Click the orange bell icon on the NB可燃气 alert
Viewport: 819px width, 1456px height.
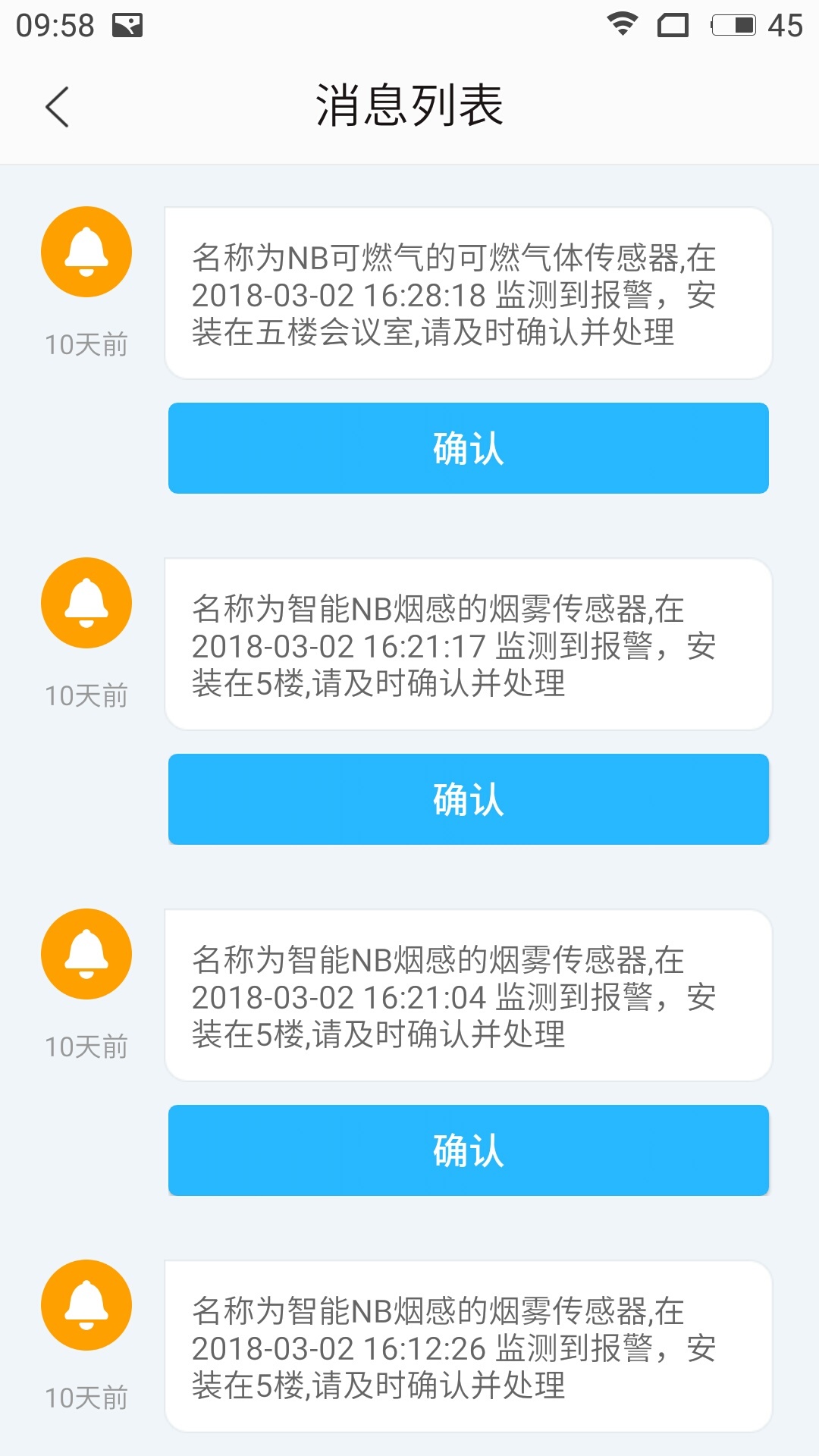tap(86, 250)
